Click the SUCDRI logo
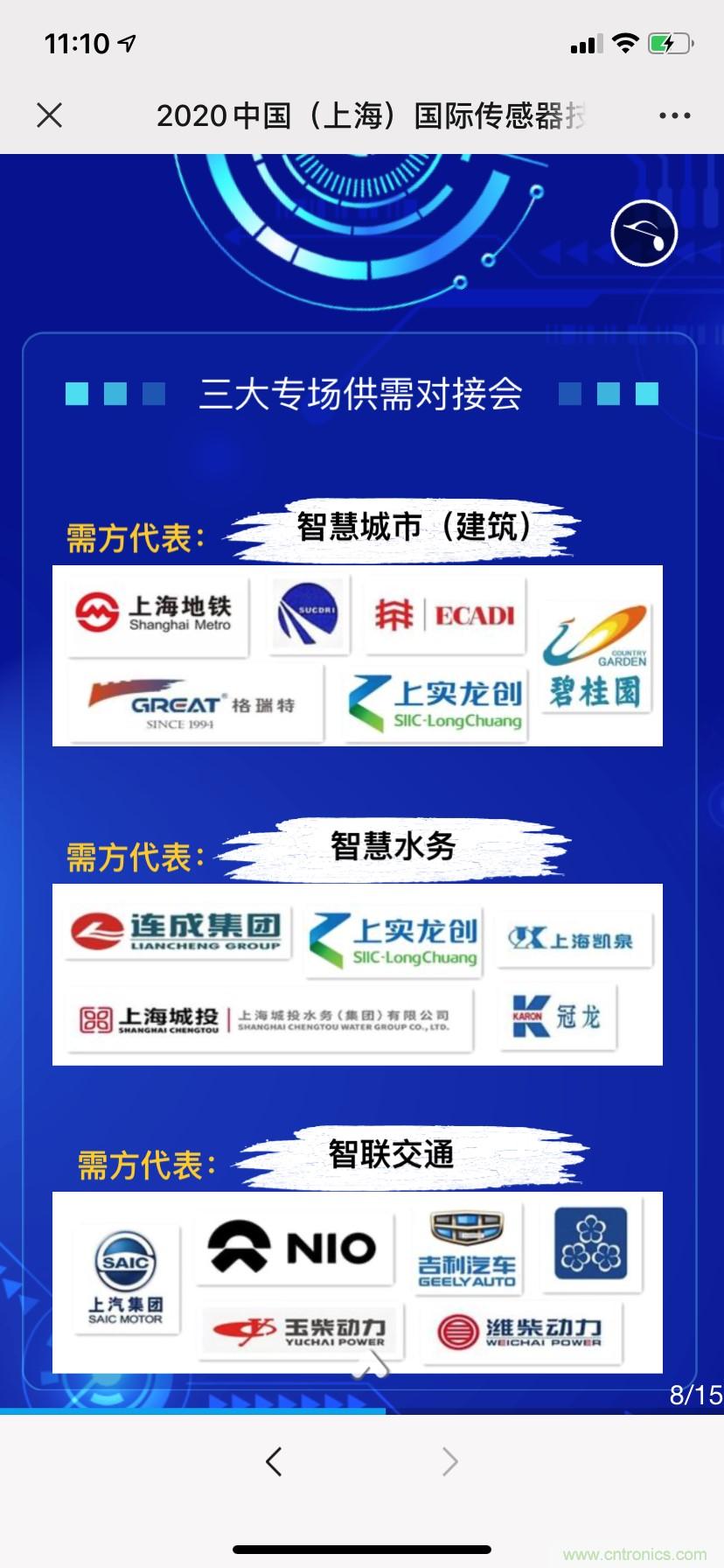The width and height of the screenshot is (724, 1568). click(x=308, y=615)
